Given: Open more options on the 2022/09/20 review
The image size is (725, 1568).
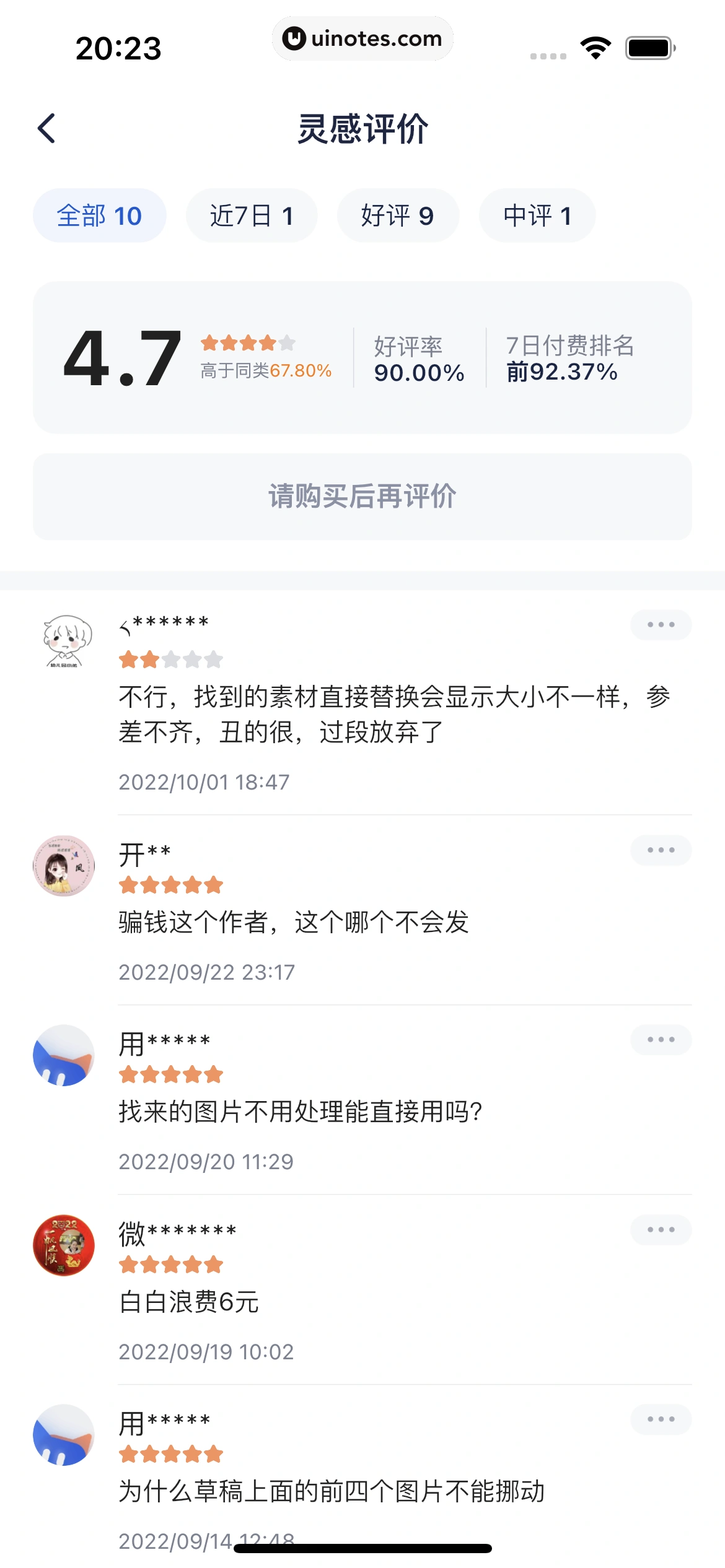Looking at the screenshot, I should point(661,1040).
